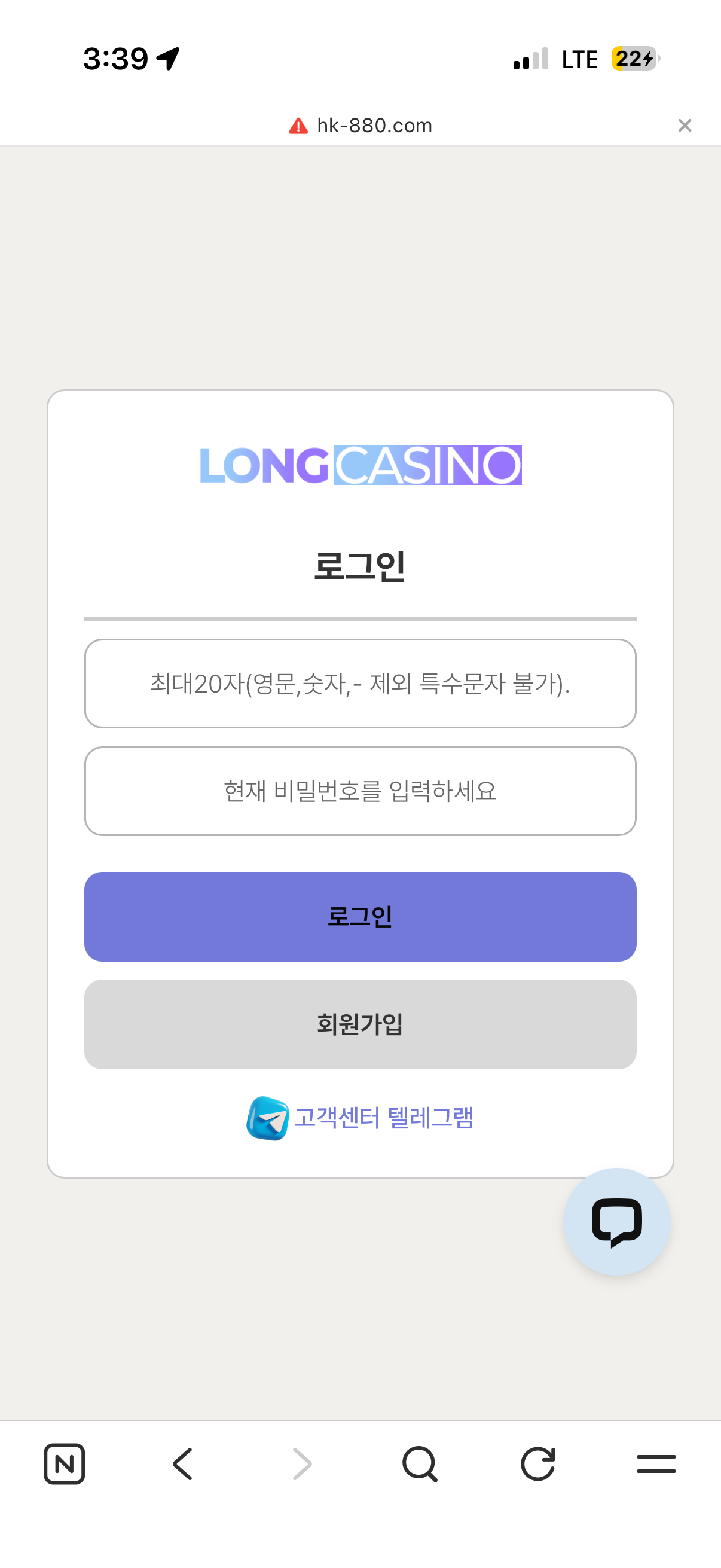The image size is (721, 1568).
Task: Go back to the previous page
Action: coord(182,1463)
